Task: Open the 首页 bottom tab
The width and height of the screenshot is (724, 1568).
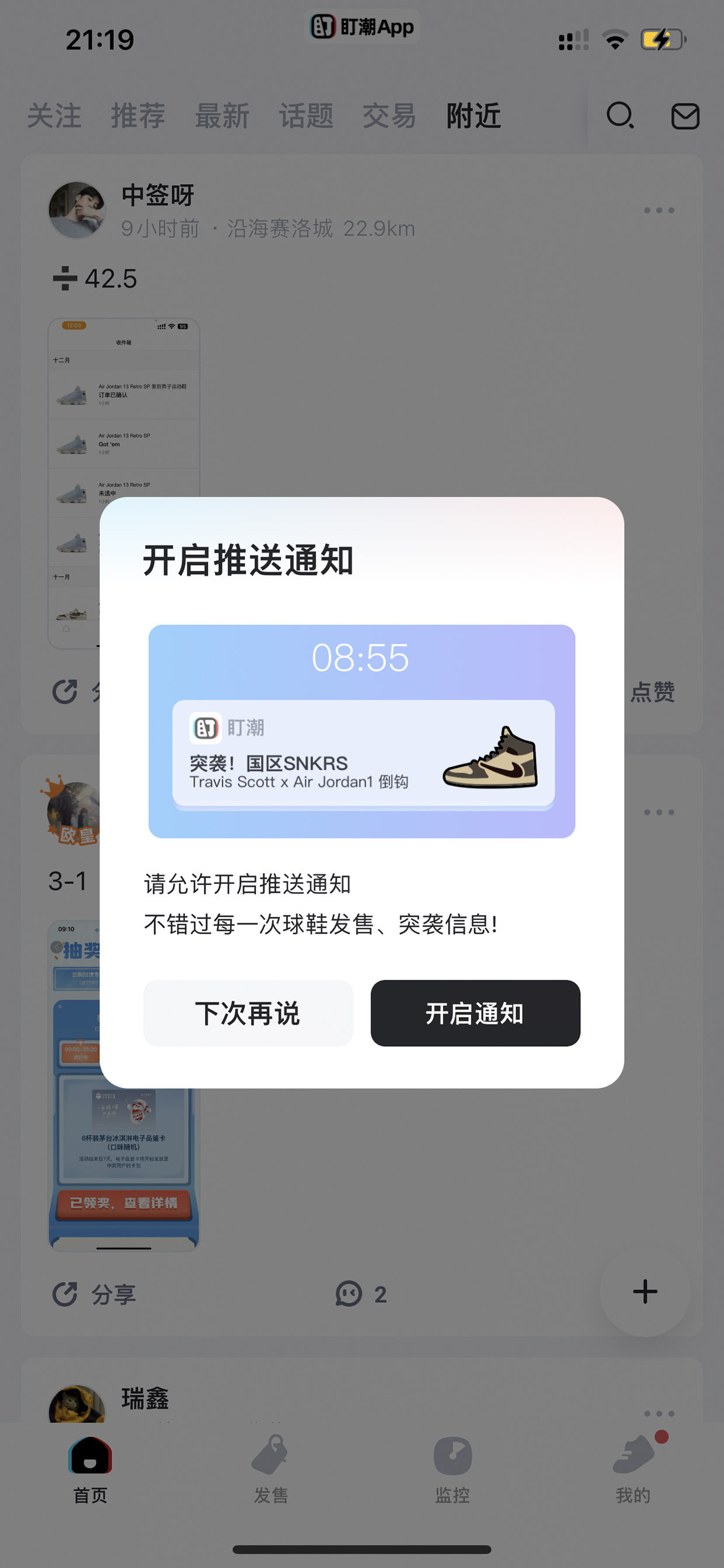Action: coord(90,1469)
